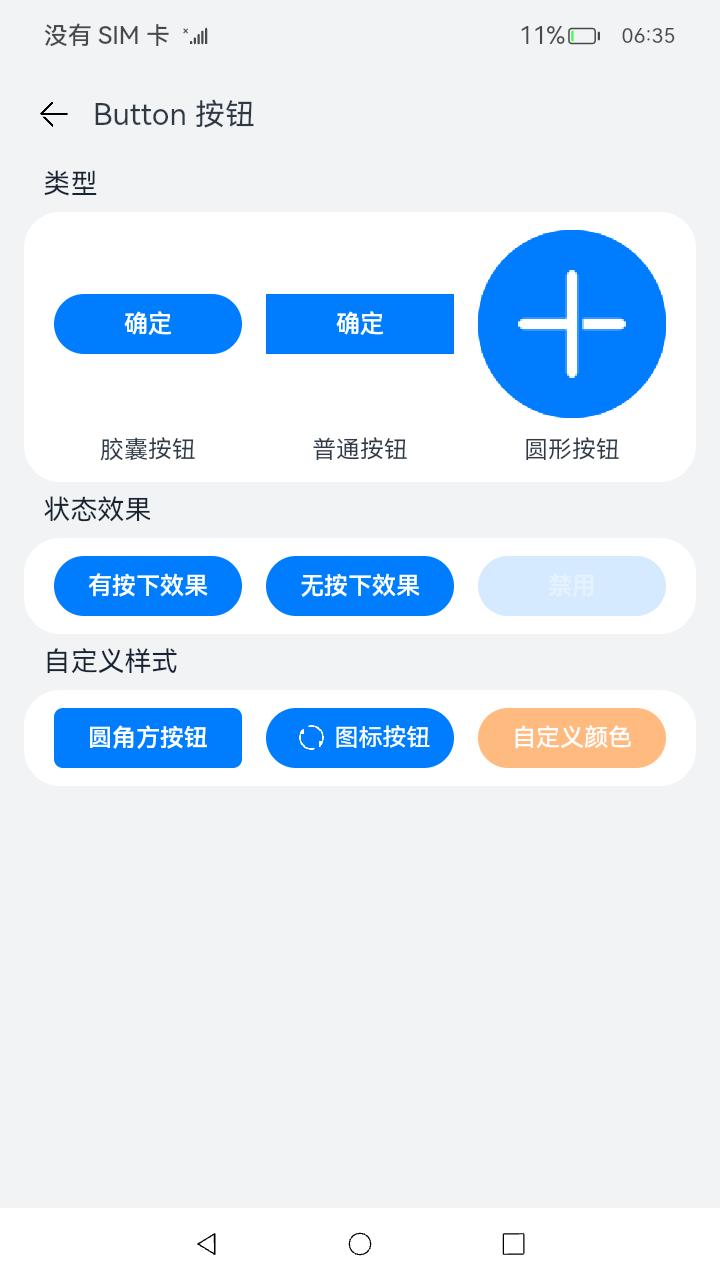
Task: Tap the rectangular 确定 button
Action: [360, 324]
